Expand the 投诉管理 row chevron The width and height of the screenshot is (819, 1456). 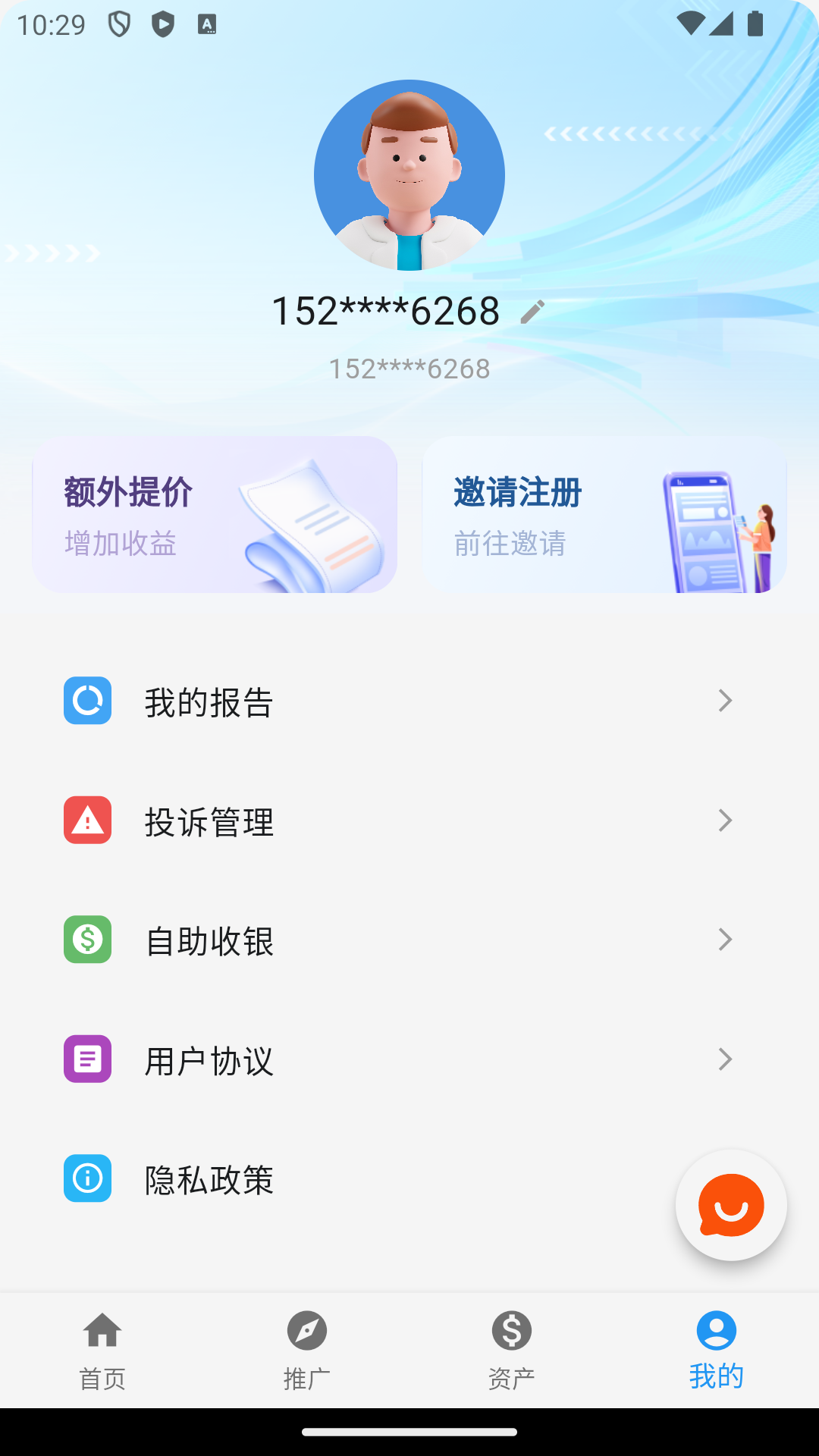click(725, 820)
